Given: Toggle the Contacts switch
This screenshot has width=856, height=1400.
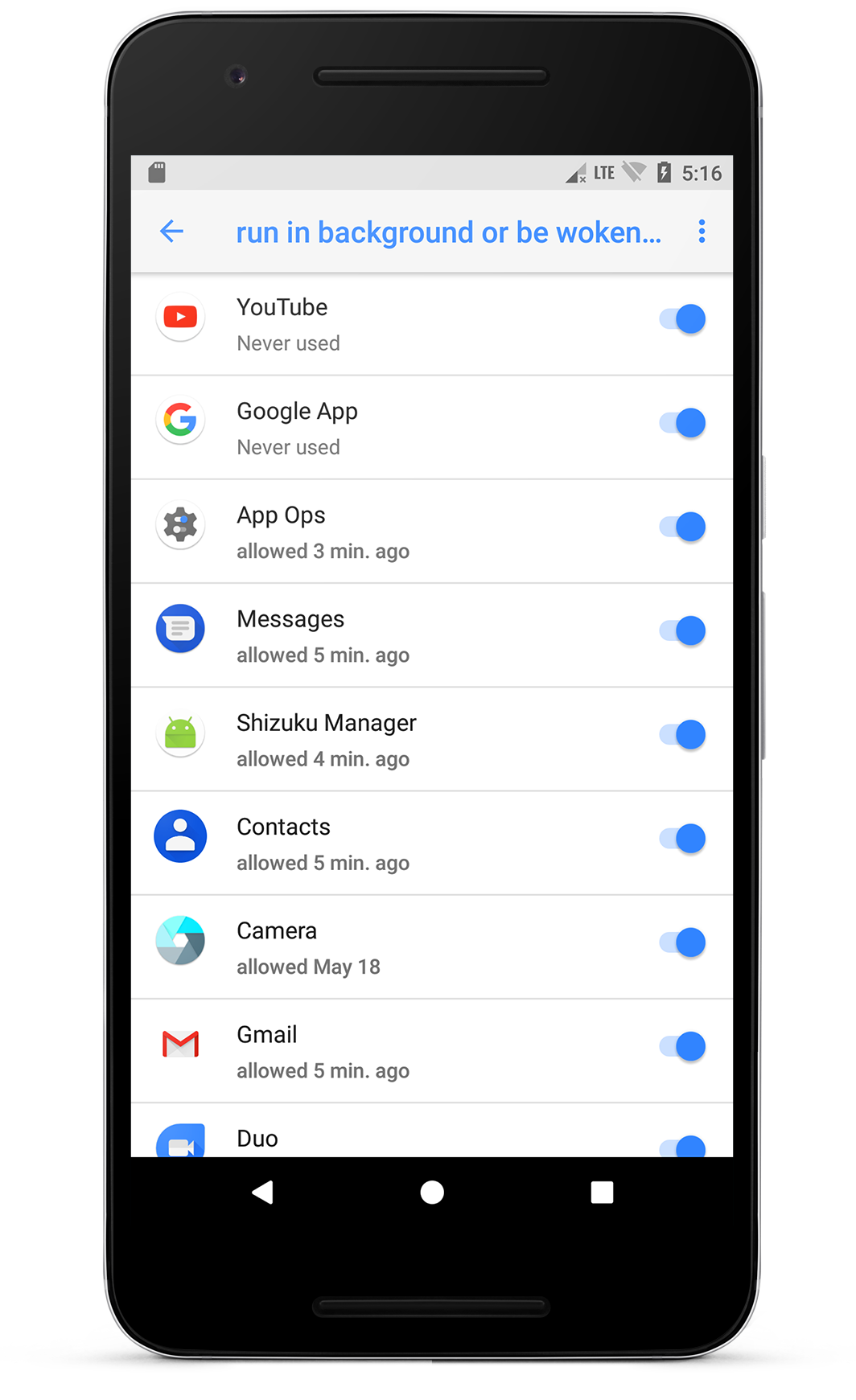Looking at the screenshot, I should coord(682,839).
